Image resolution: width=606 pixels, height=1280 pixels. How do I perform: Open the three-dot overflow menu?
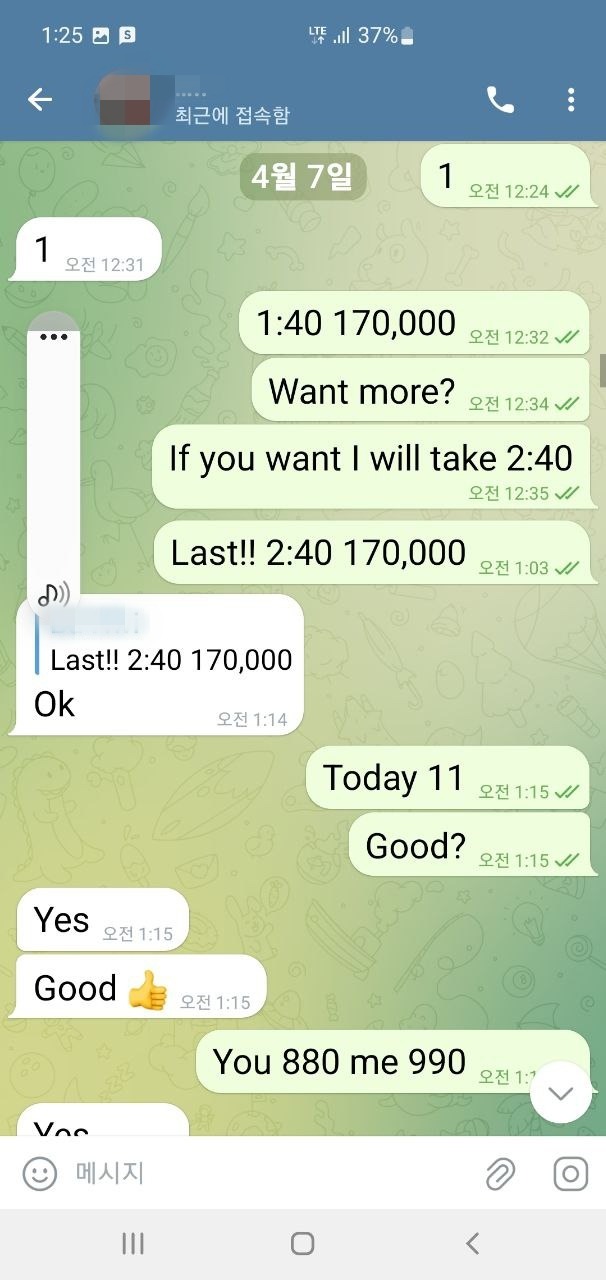(x=570, y=99)
